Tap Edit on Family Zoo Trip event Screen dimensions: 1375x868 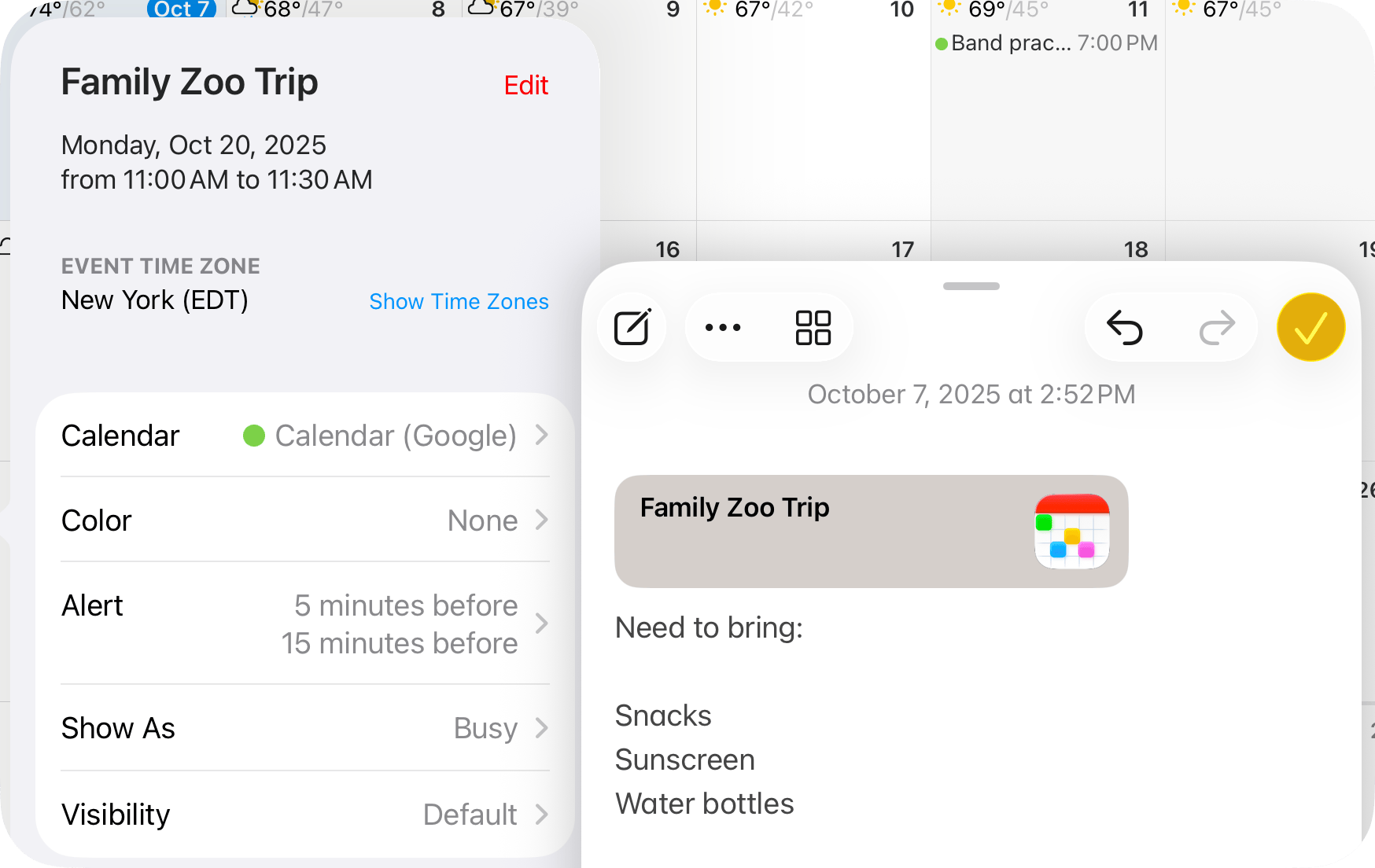pos(525,85)
